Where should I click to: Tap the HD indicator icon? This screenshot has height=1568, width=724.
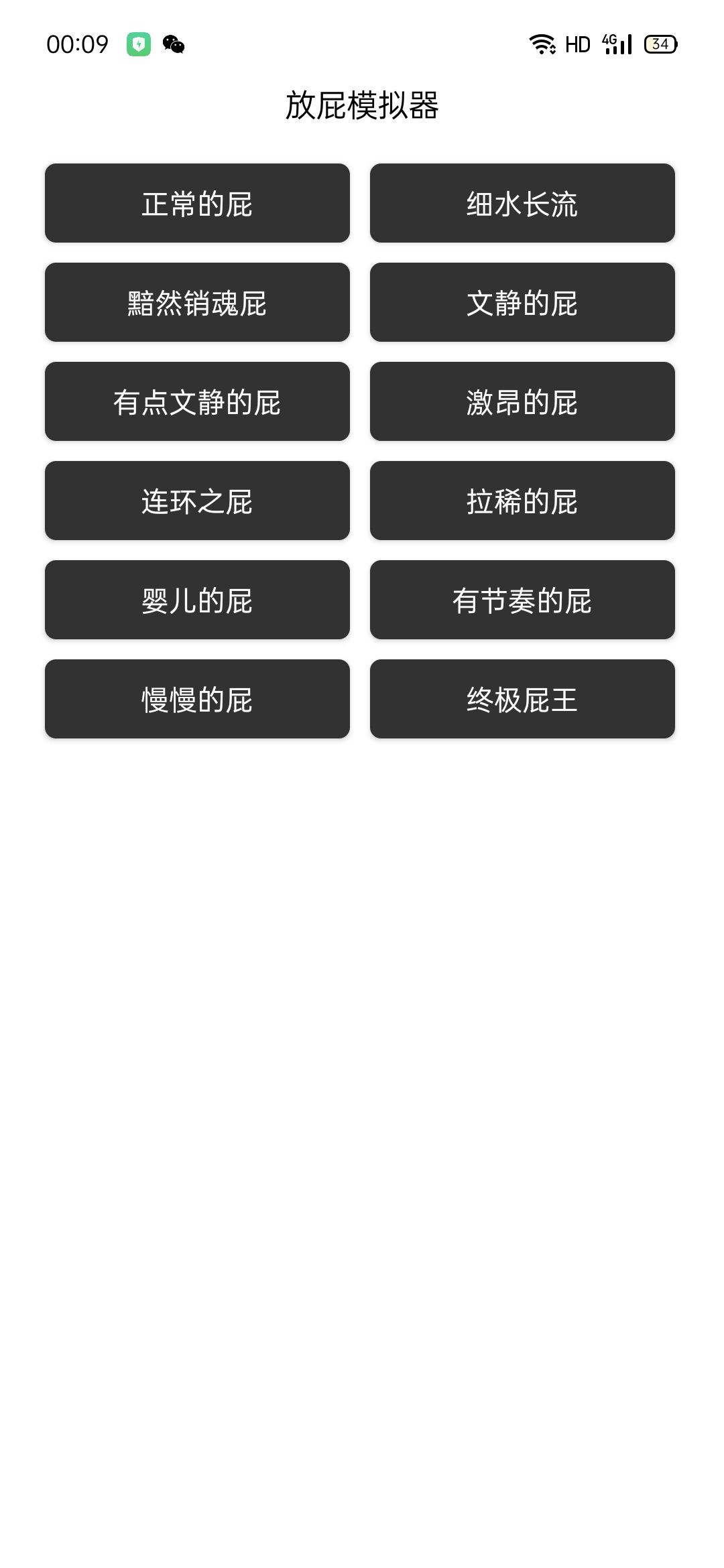coord(578,44)
